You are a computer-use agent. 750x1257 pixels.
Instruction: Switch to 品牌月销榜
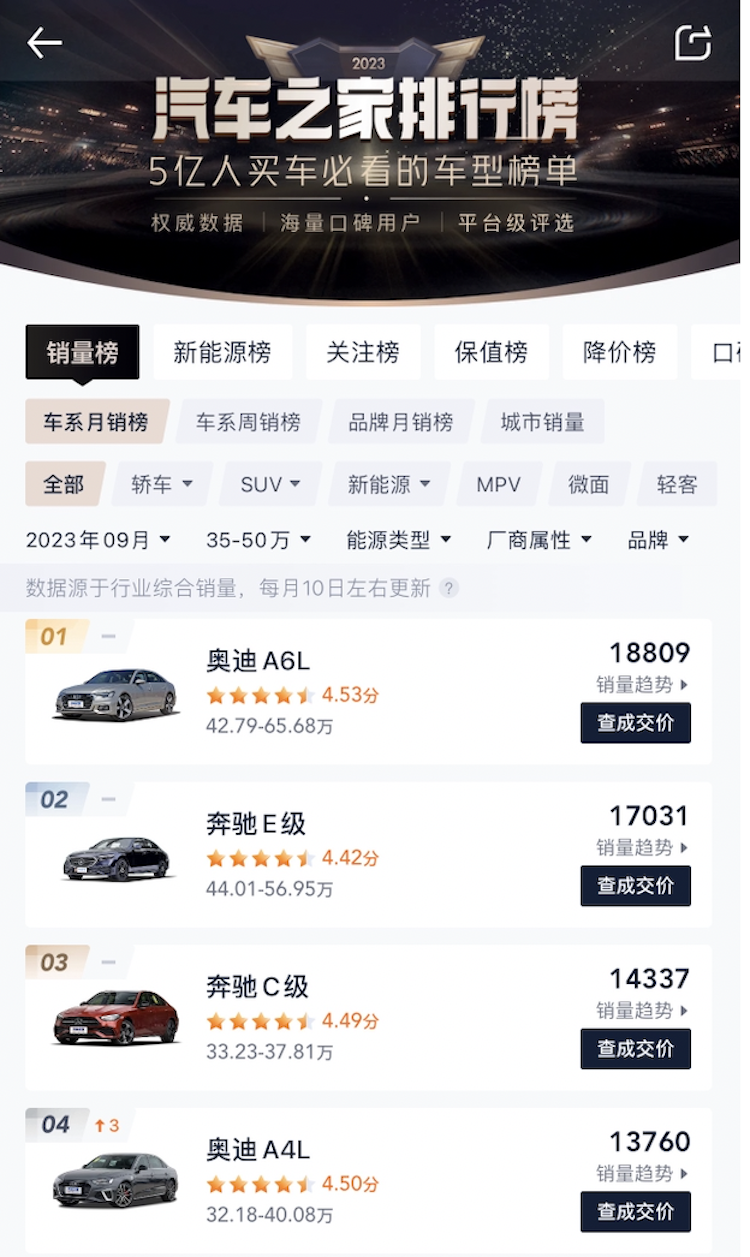400,422
